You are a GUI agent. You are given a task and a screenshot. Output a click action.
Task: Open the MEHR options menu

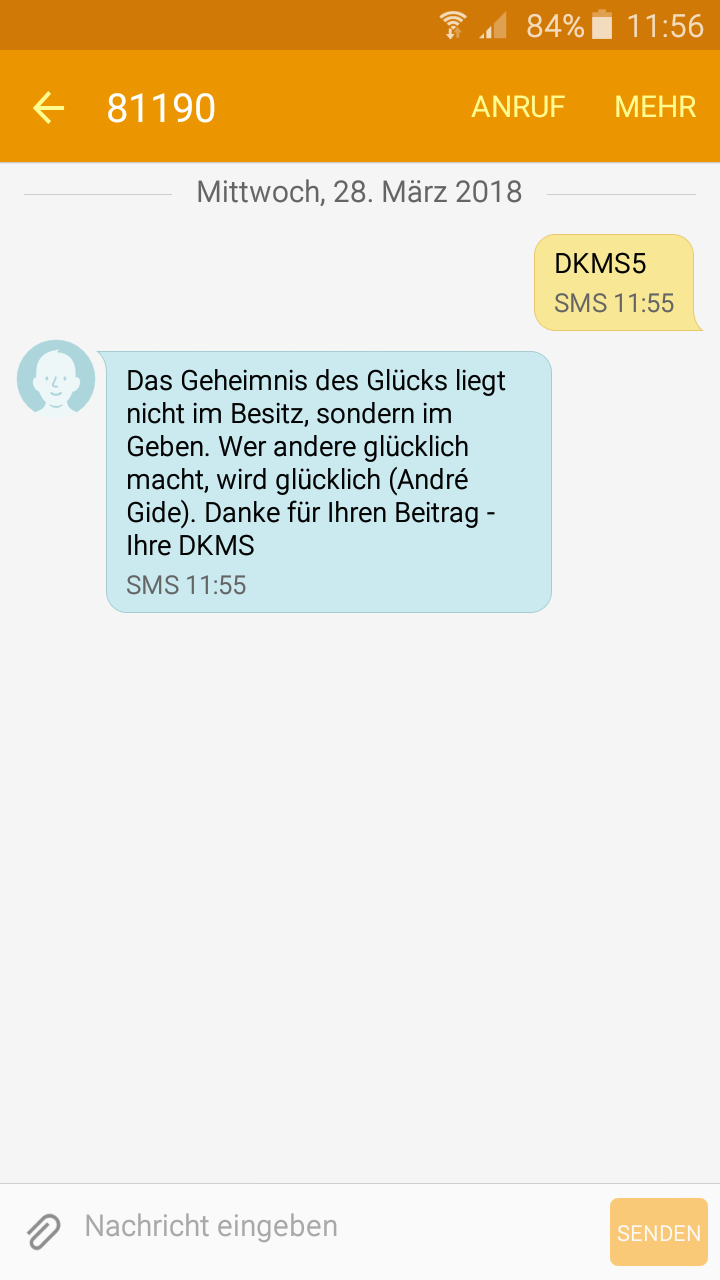[655, 107]
